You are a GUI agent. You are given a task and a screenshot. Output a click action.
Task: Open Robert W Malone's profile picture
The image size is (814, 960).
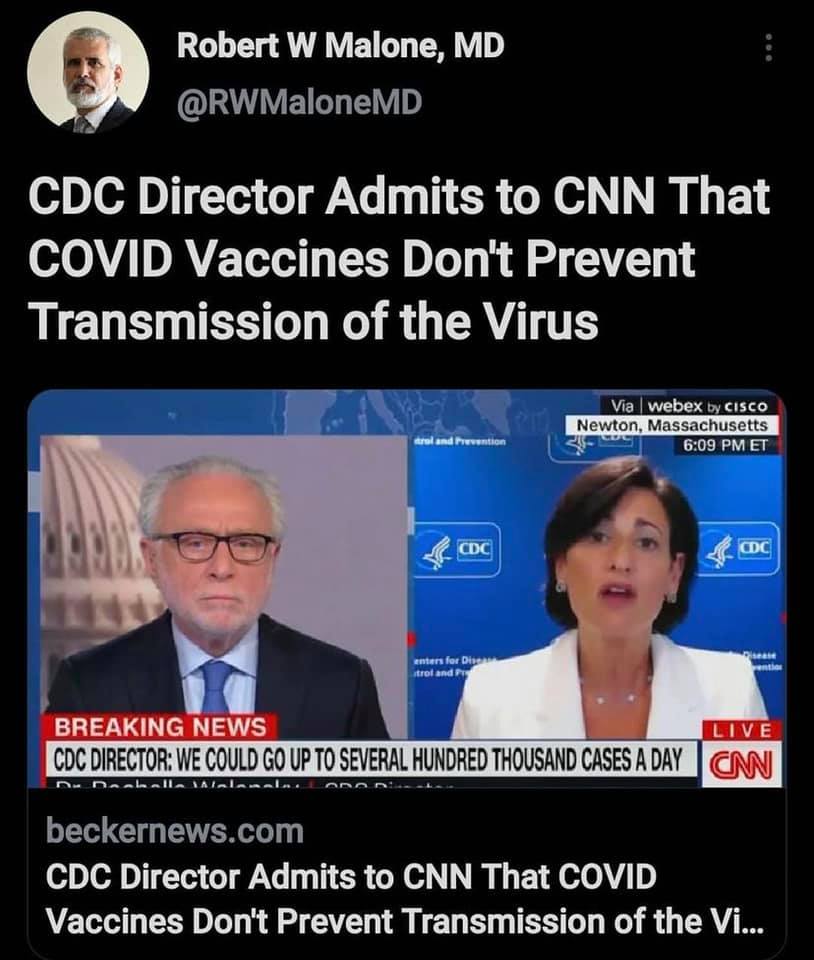[88, 73]
